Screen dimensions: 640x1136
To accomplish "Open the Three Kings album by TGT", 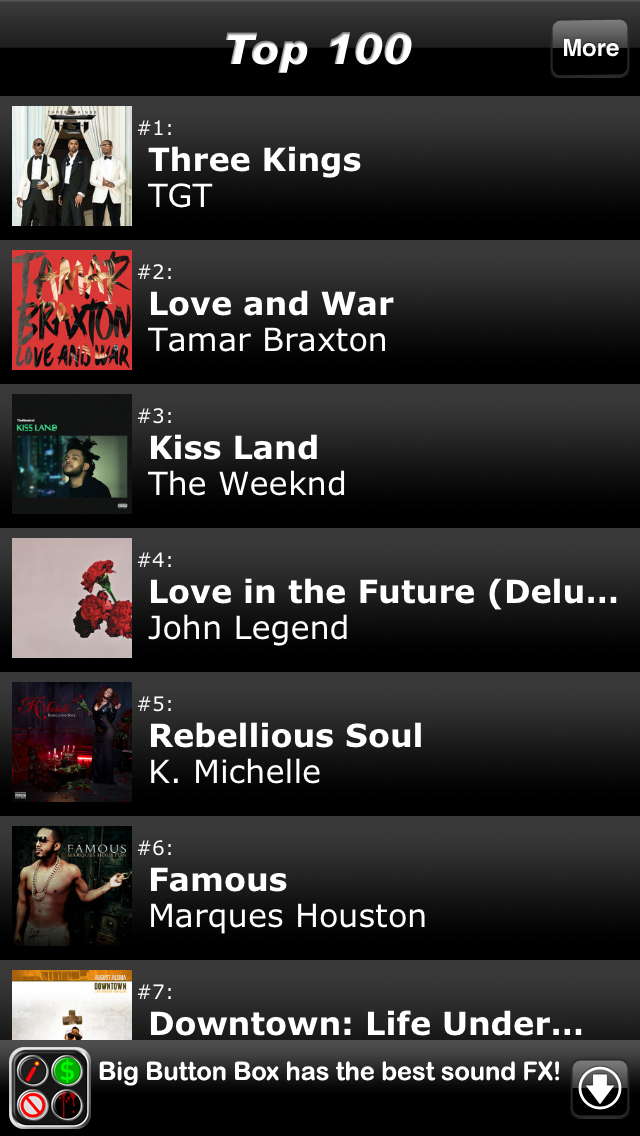I will 320,167.
